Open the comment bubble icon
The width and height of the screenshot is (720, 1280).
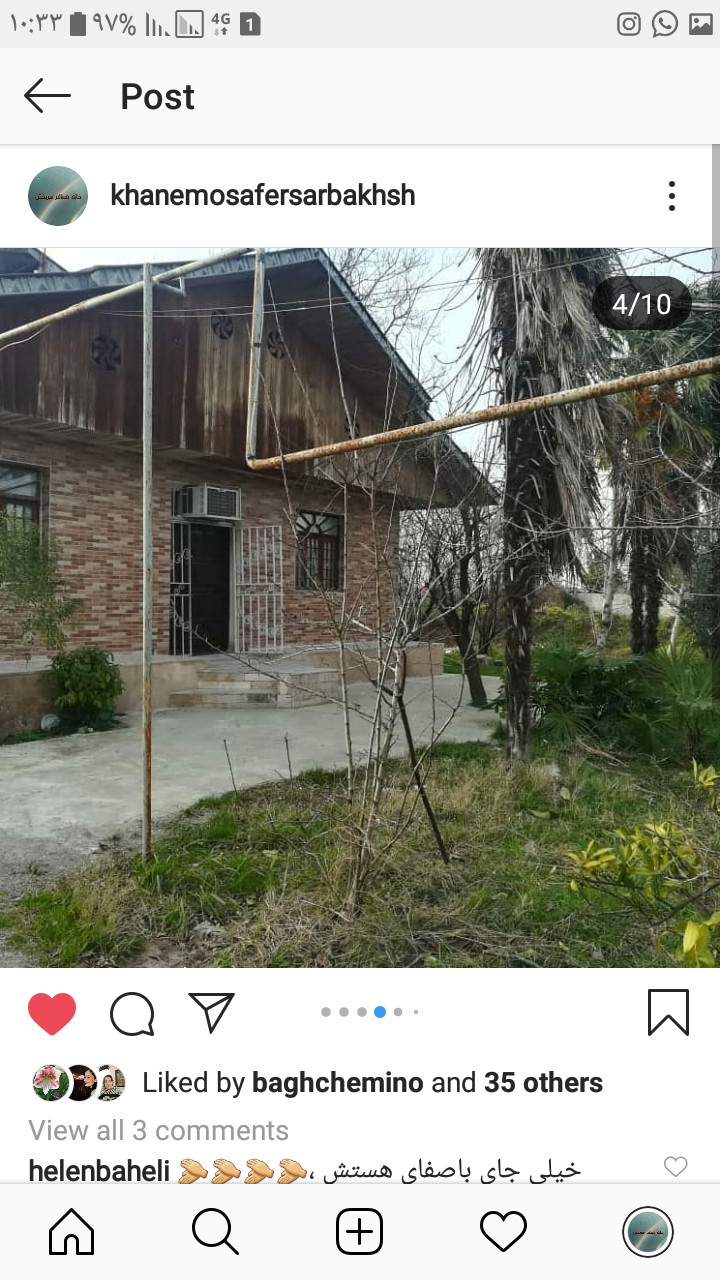(132, 1014)
